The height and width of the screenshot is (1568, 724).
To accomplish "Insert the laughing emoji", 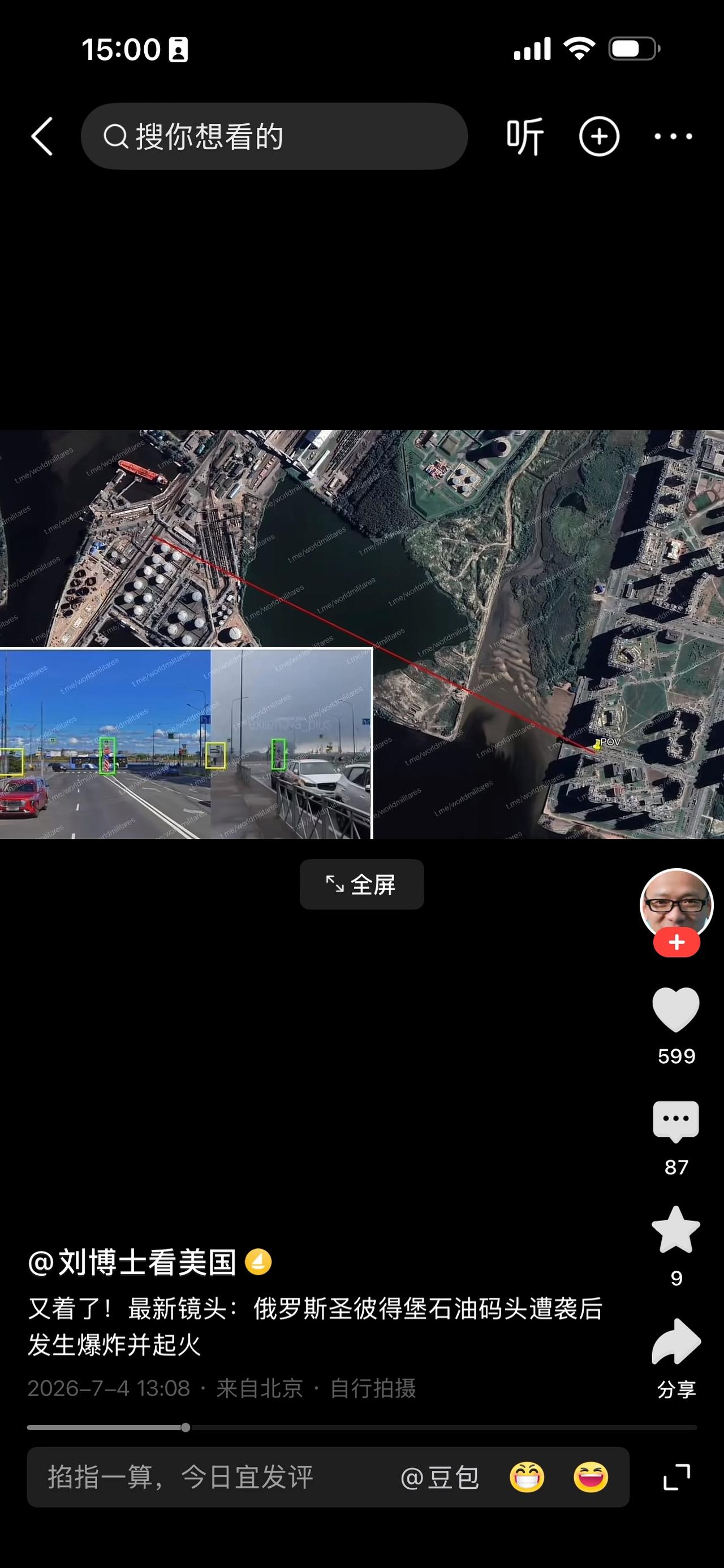I will pyautogui.click(x=591, y=1478).
